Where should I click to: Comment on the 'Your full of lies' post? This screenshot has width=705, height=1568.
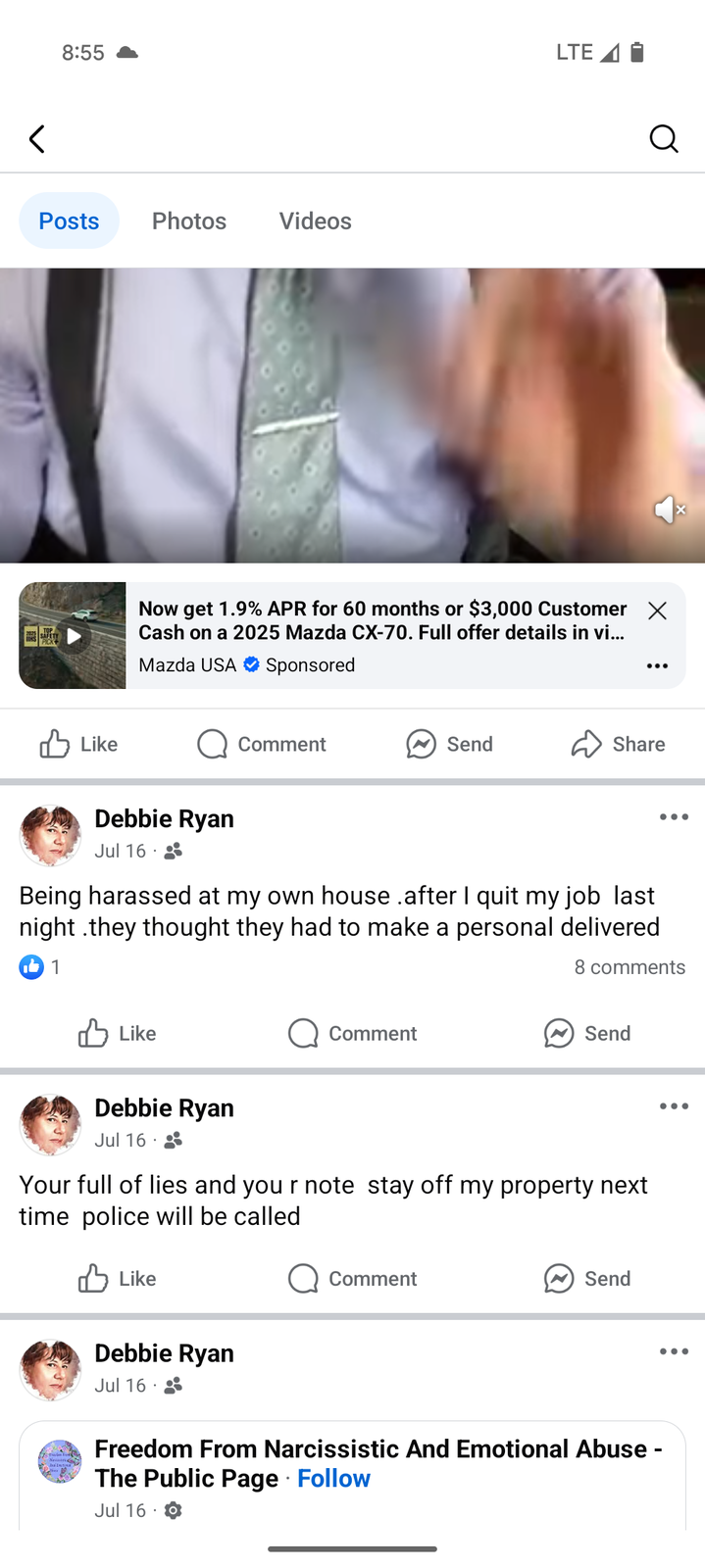352,1279
